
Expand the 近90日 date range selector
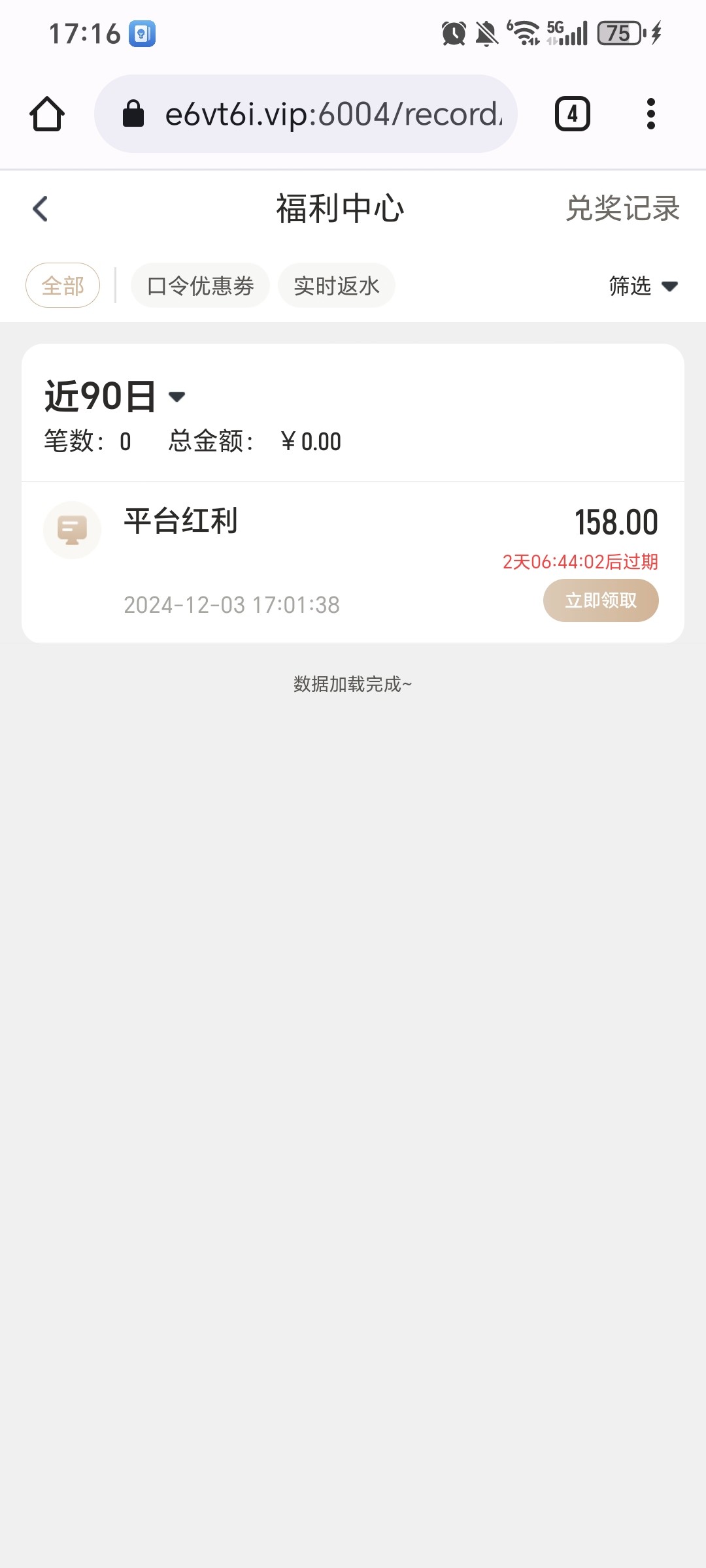pyautogui.click(x=115, y=396)
